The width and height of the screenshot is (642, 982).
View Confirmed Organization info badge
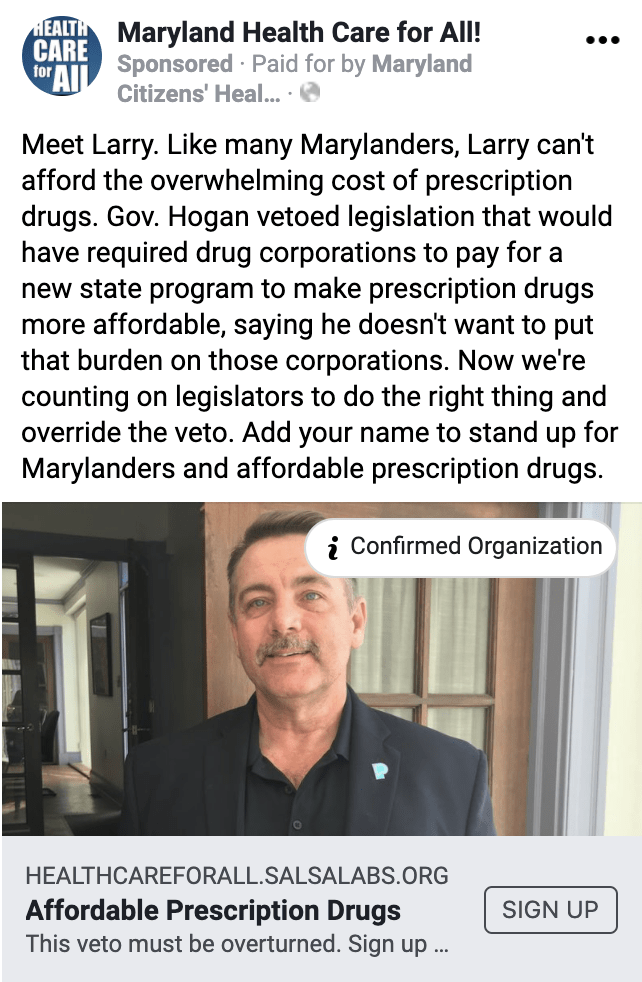[461, 547]
